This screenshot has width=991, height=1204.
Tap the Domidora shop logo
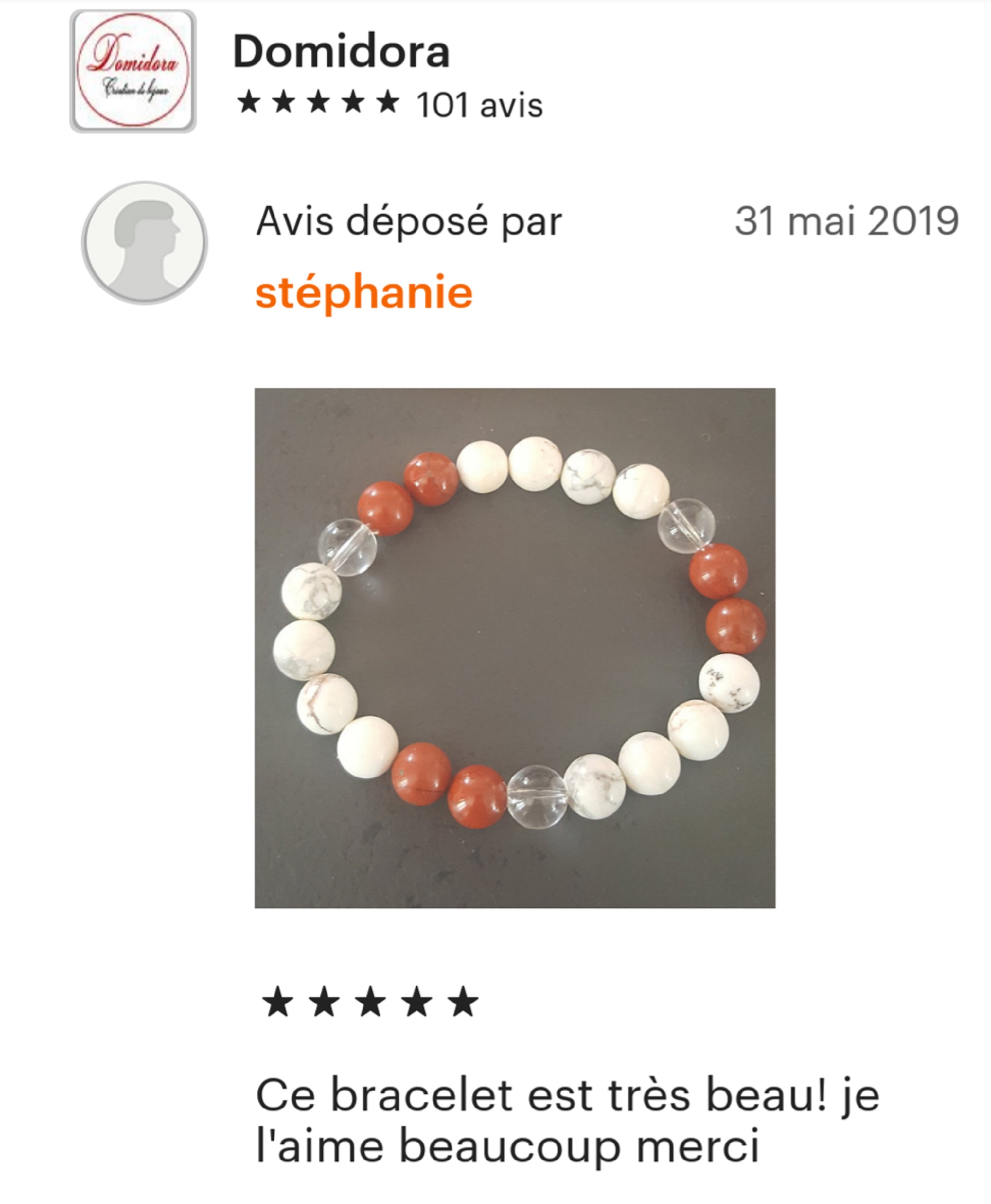point(133,71)
